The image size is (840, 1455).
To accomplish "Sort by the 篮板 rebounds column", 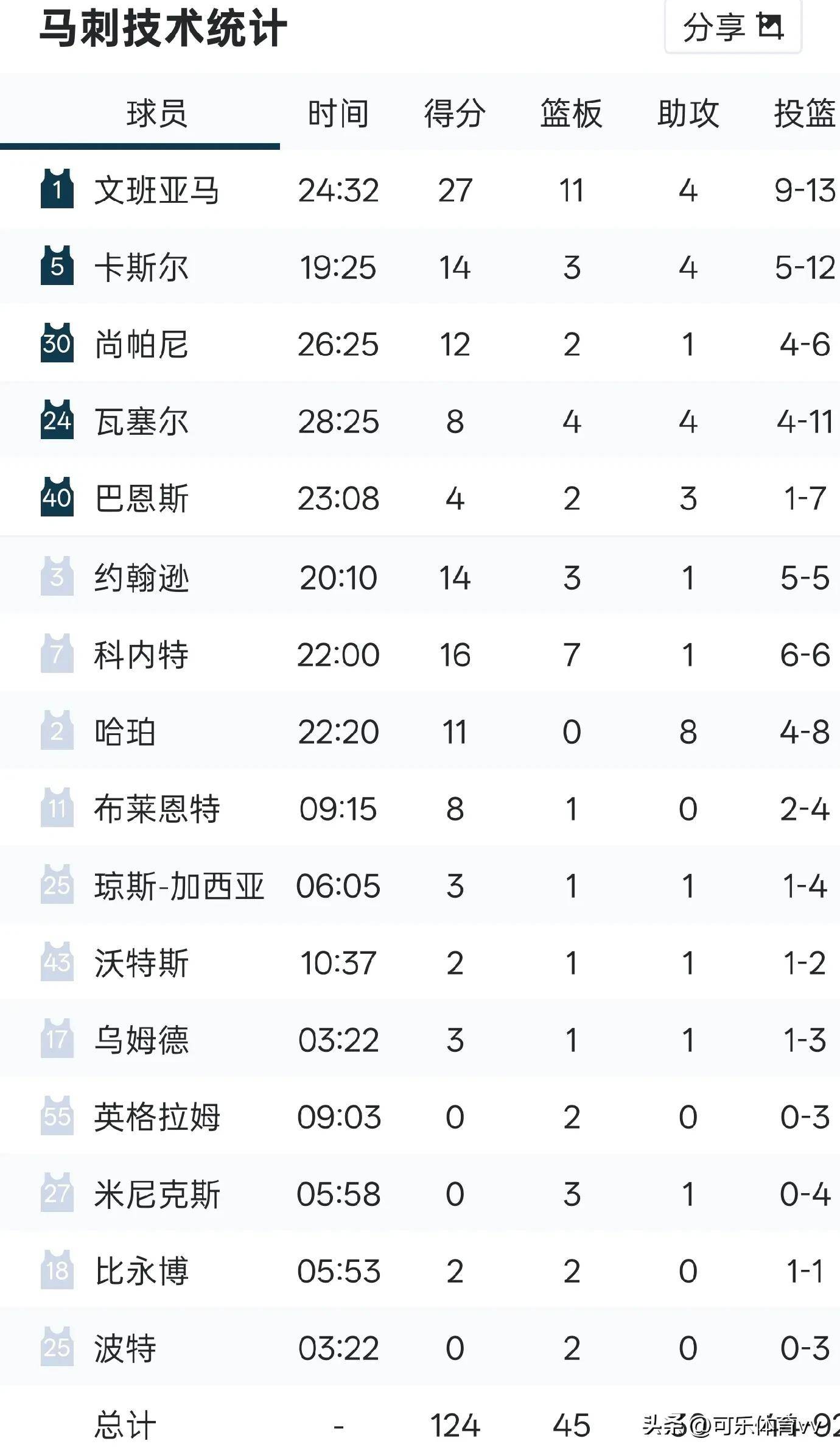I will click(570, 113).
